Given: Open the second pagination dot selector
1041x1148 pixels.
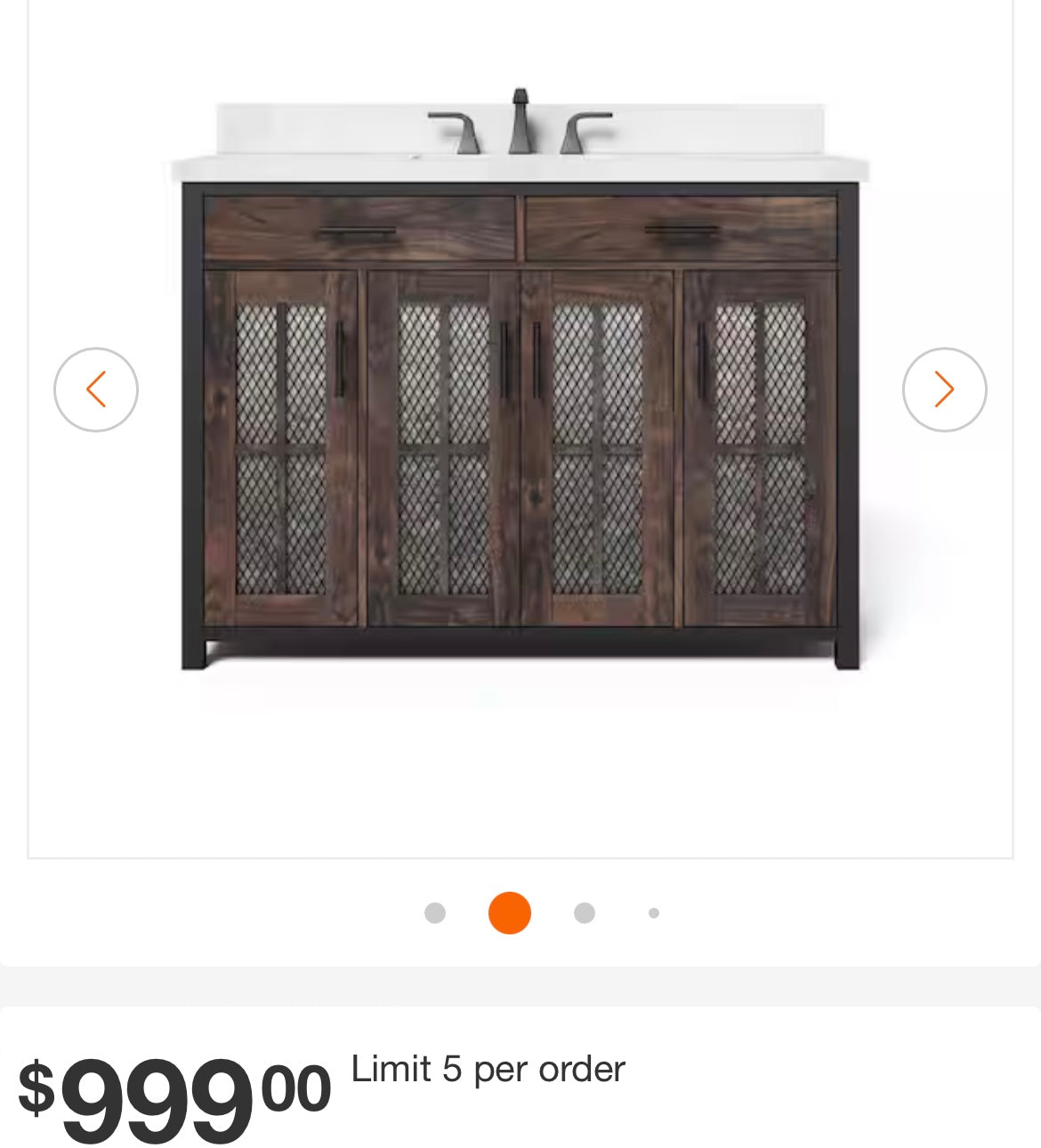Looking at the screenshot, I should [508, 912].
